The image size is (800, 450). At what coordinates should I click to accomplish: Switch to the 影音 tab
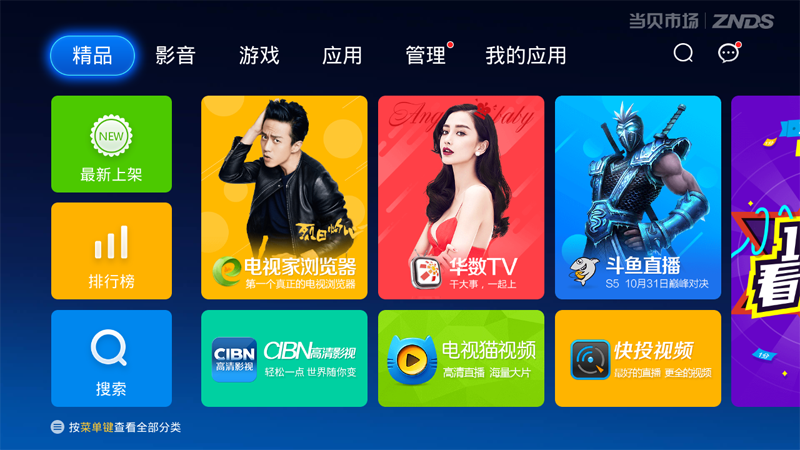coord(175,56)
